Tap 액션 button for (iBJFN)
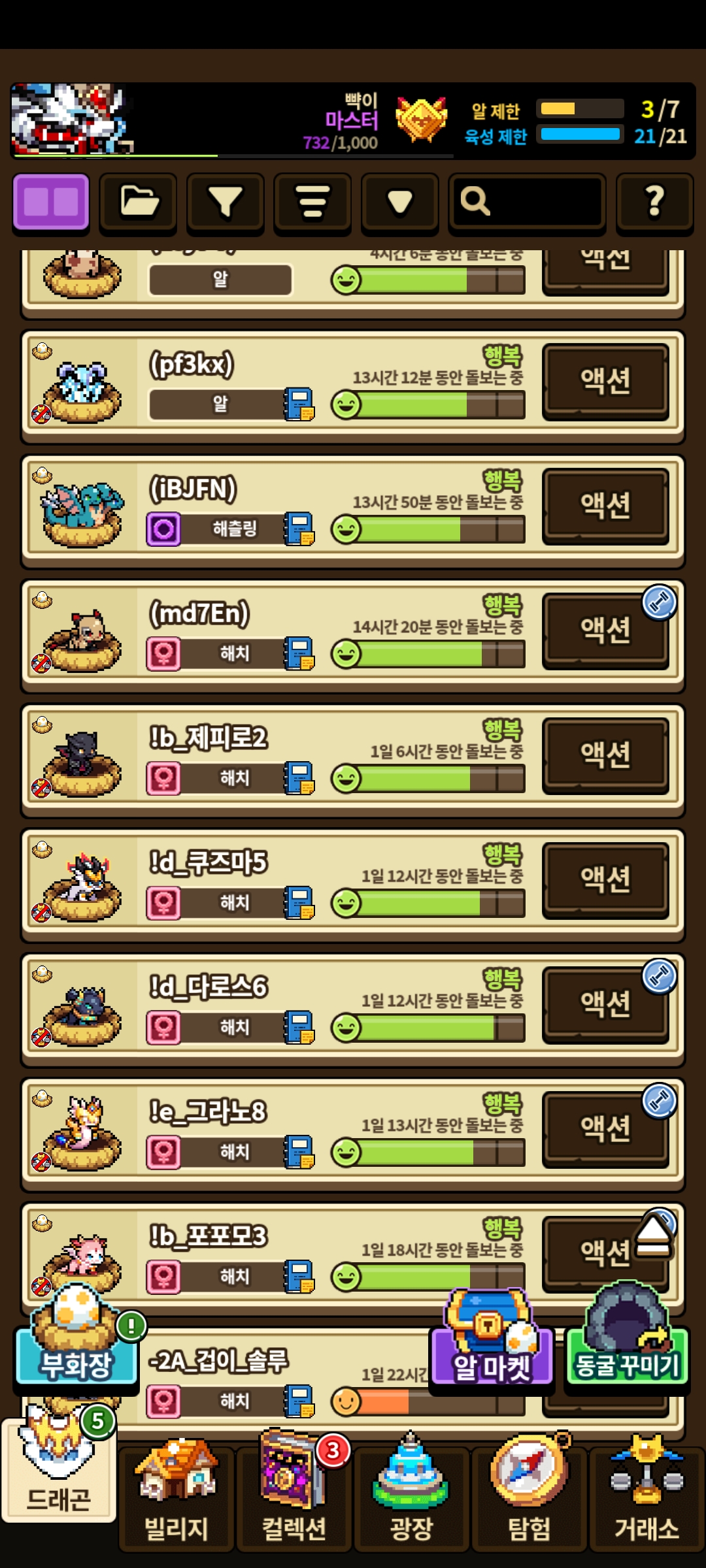The height and width of the screenshot is (1568, 706). click(606, 506)
